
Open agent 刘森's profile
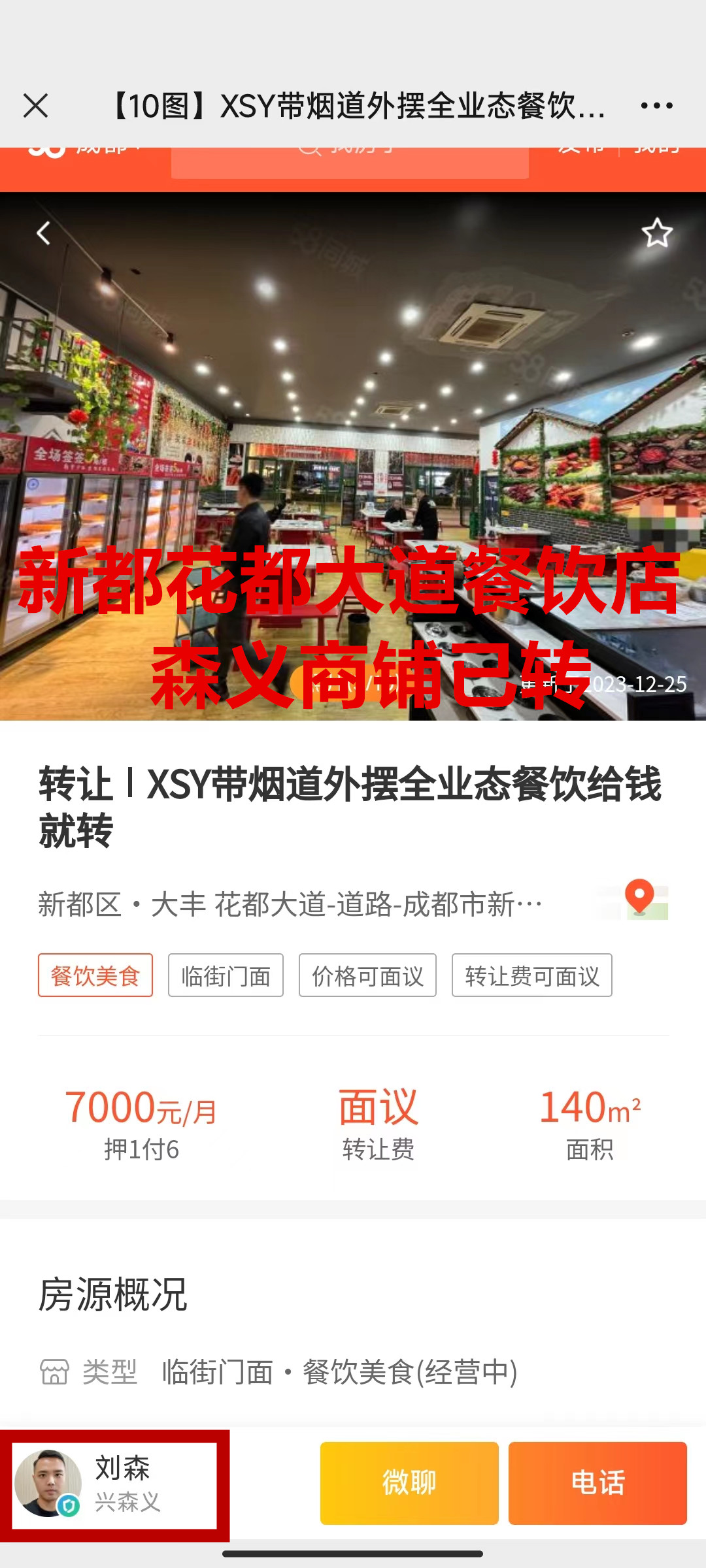pyautogui.click(x=114, y=1483)
